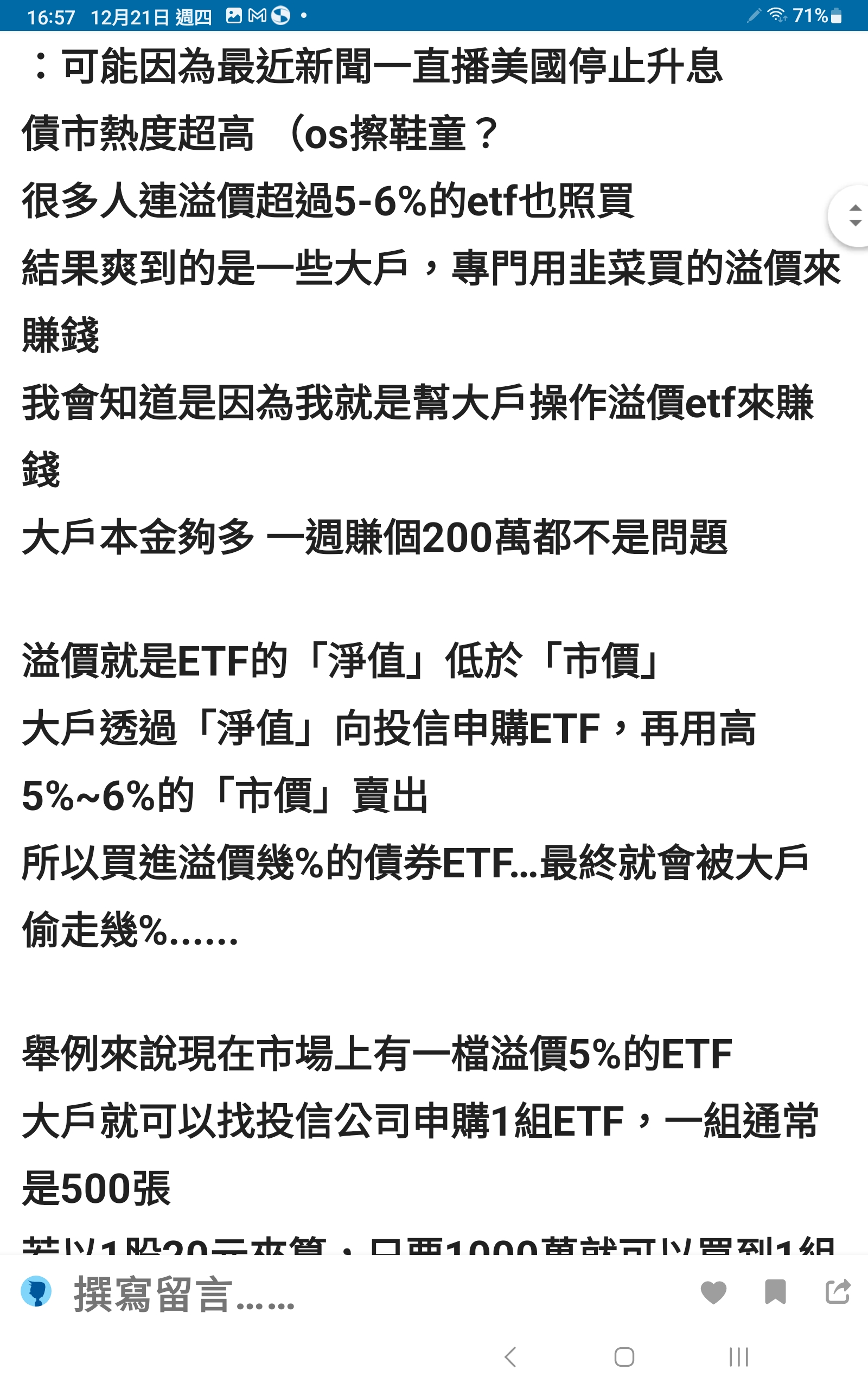Share this post

pyautogui.click(x=838, y=1291)
